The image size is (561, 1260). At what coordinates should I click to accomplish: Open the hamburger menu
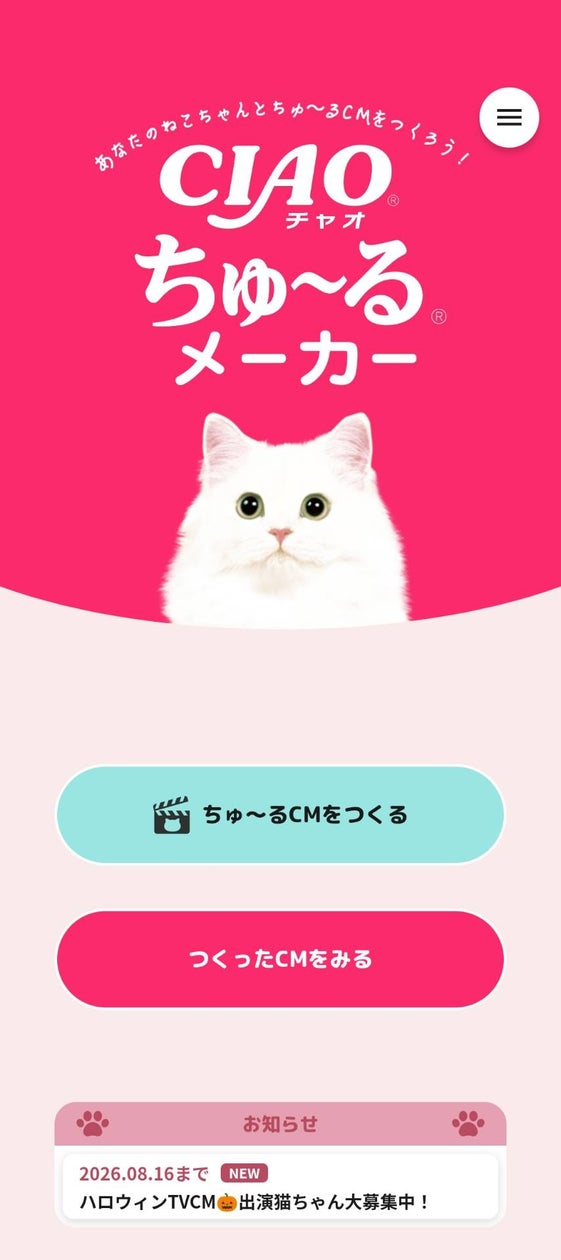[x=509, y=118]
